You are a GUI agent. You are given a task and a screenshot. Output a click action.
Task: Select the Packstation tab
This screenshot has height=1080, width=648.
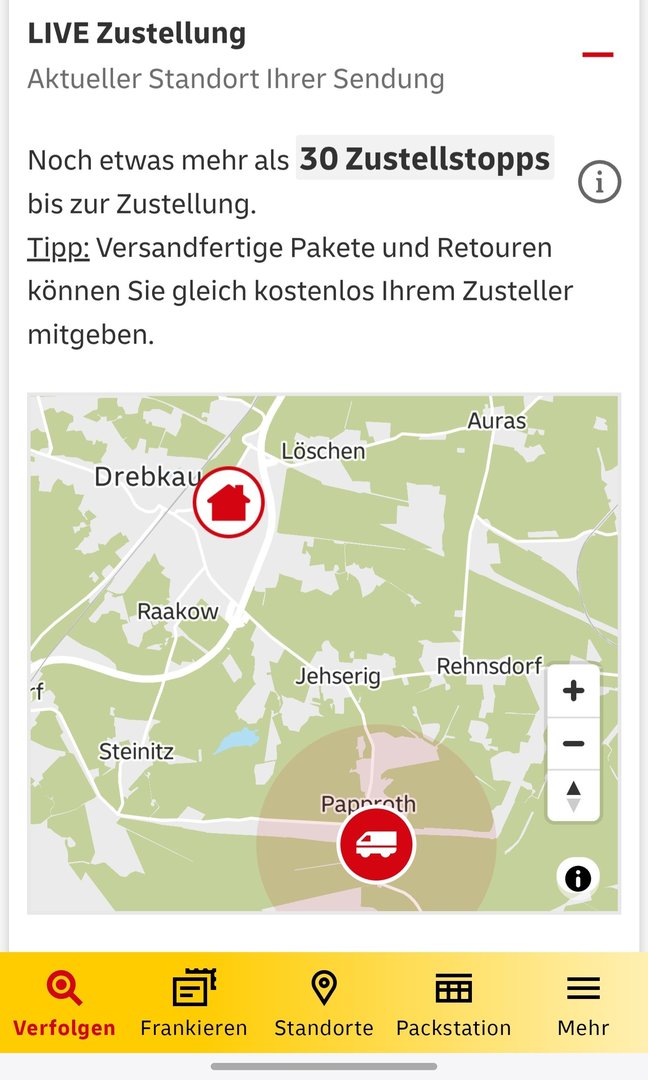[453, 1004]
